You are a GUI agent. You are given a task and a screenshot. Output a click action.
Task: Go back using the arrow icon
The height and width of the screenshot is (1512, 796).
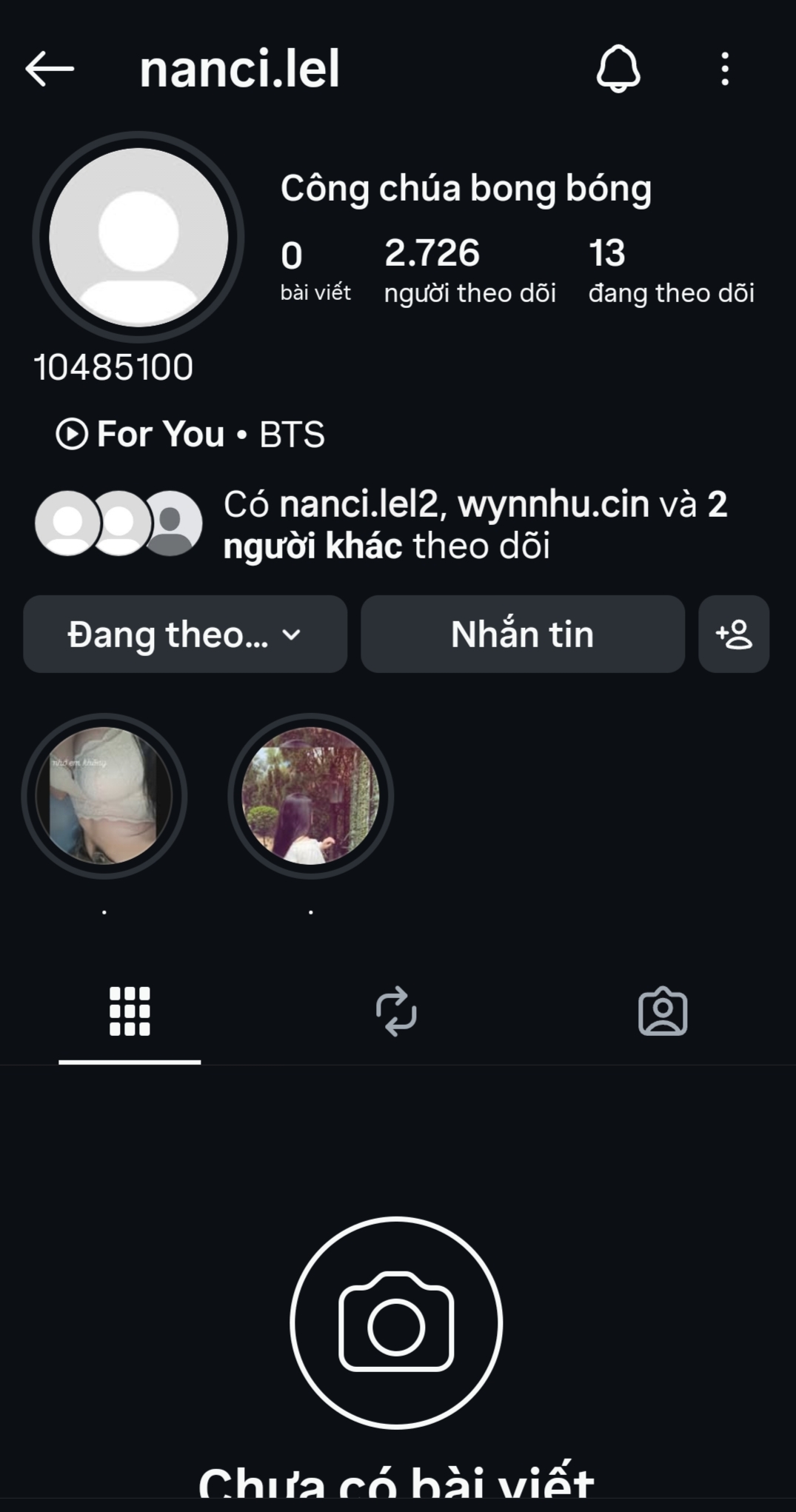[50, 69]
